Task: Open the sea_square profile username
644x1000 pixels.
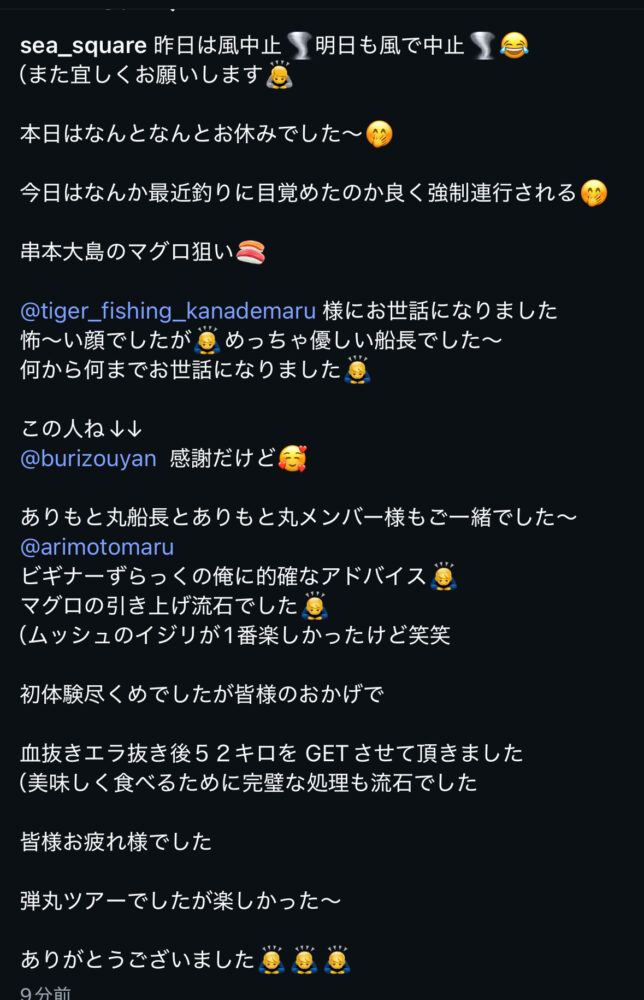Action: click(x=84, y=46)
